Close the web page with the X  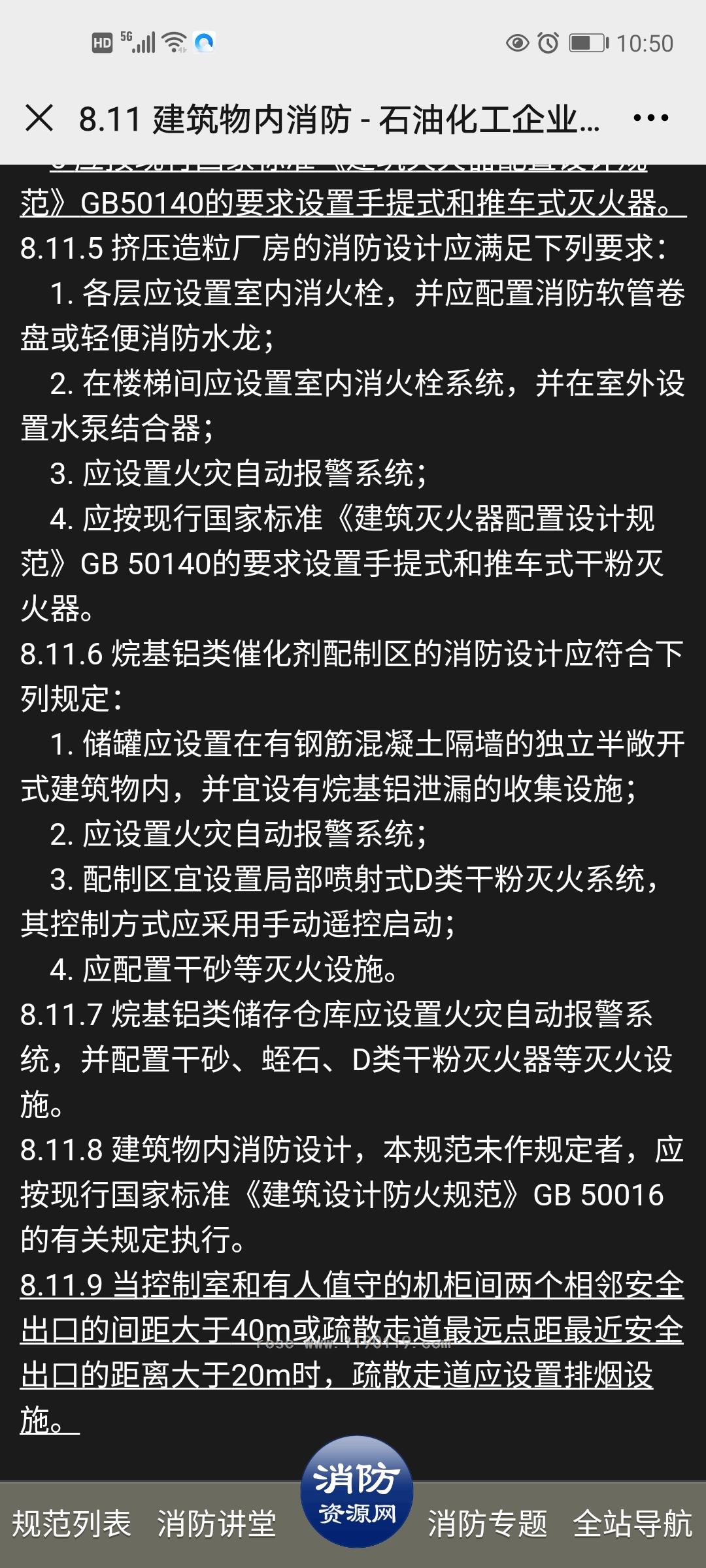39,119
